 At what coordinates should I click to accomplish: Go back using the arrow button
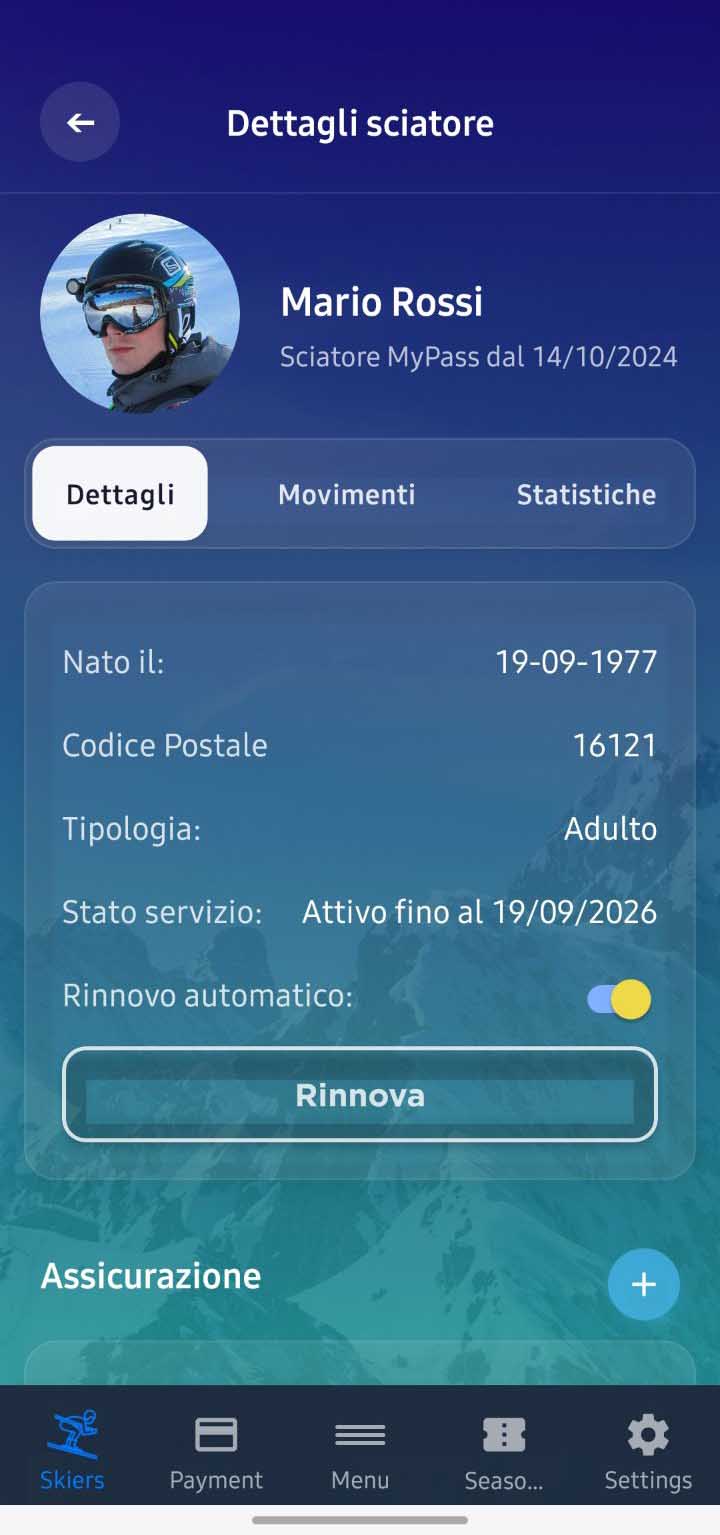[x=80, y=122]
